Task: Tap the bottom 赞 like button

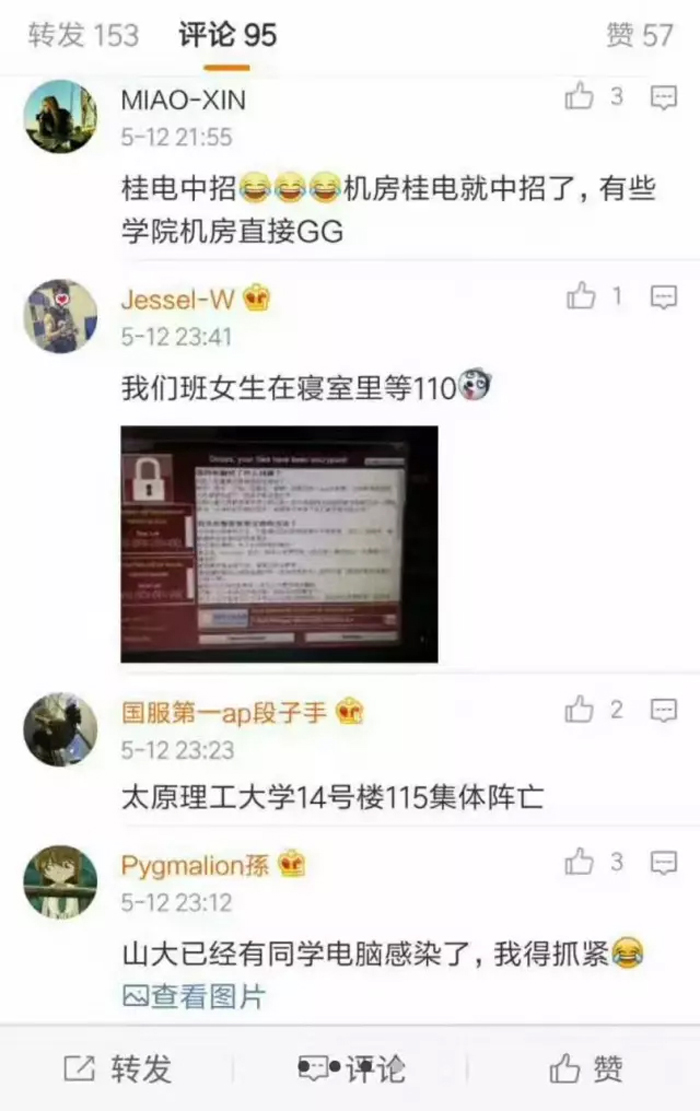Action: coord(586,1069)
